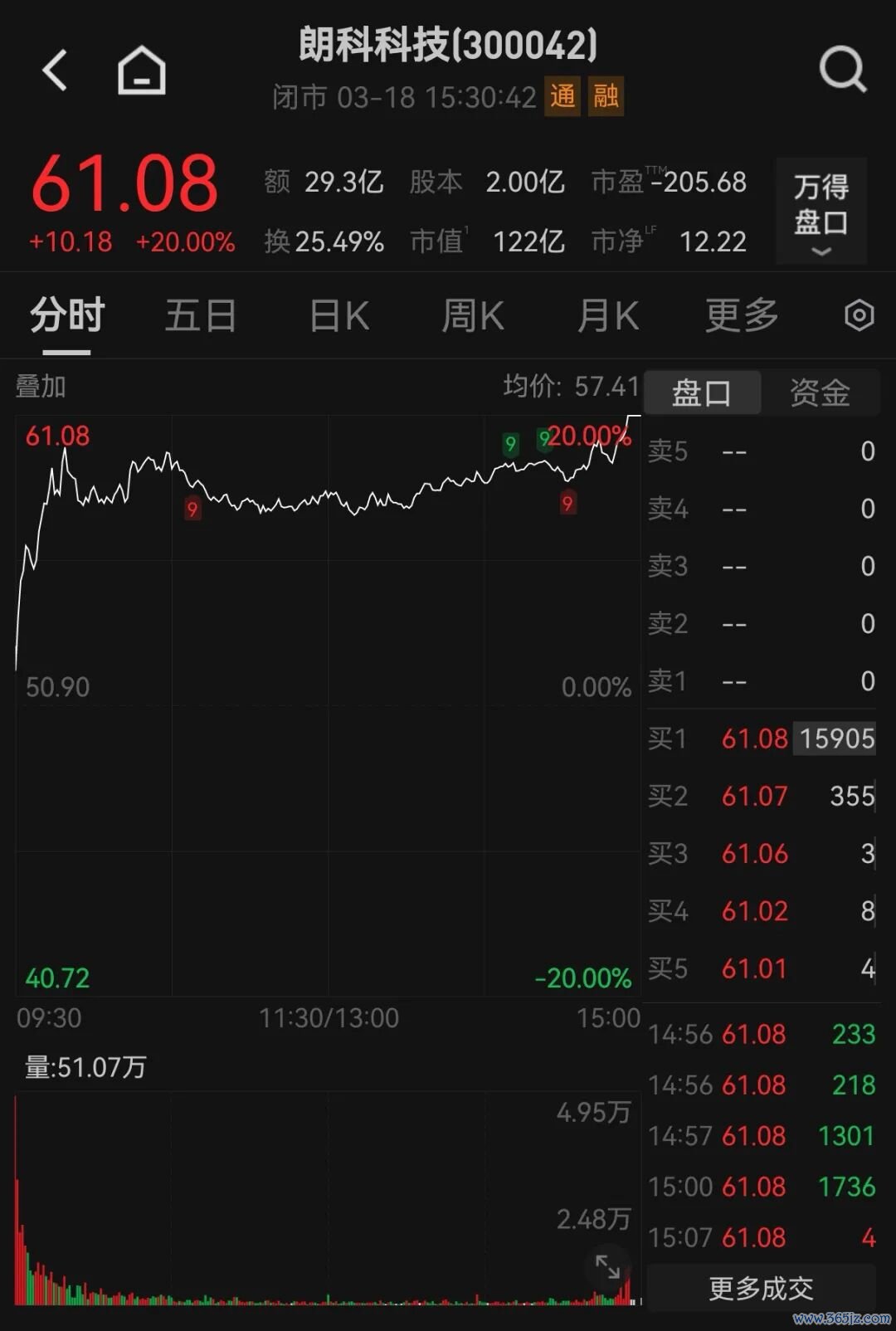Open the home icon in header
Screen dimensions: 896x1331
tap(141, 70)
